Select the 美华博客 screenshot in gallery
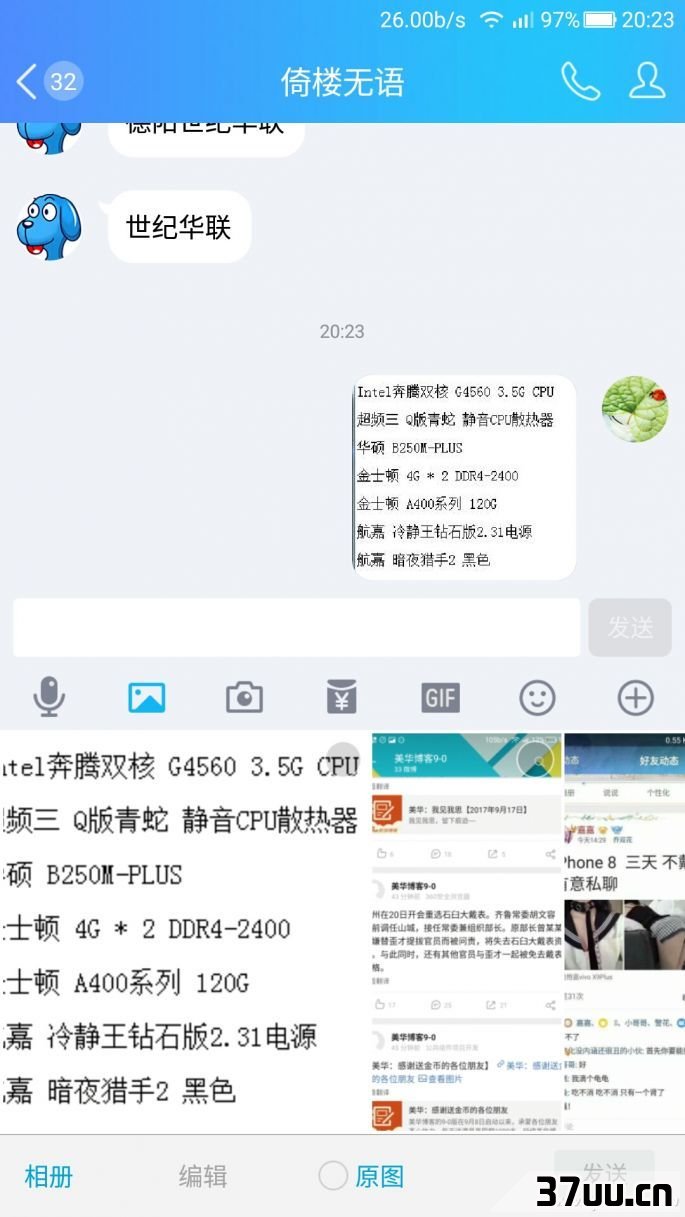685x1217 pixels. [466, 930]
